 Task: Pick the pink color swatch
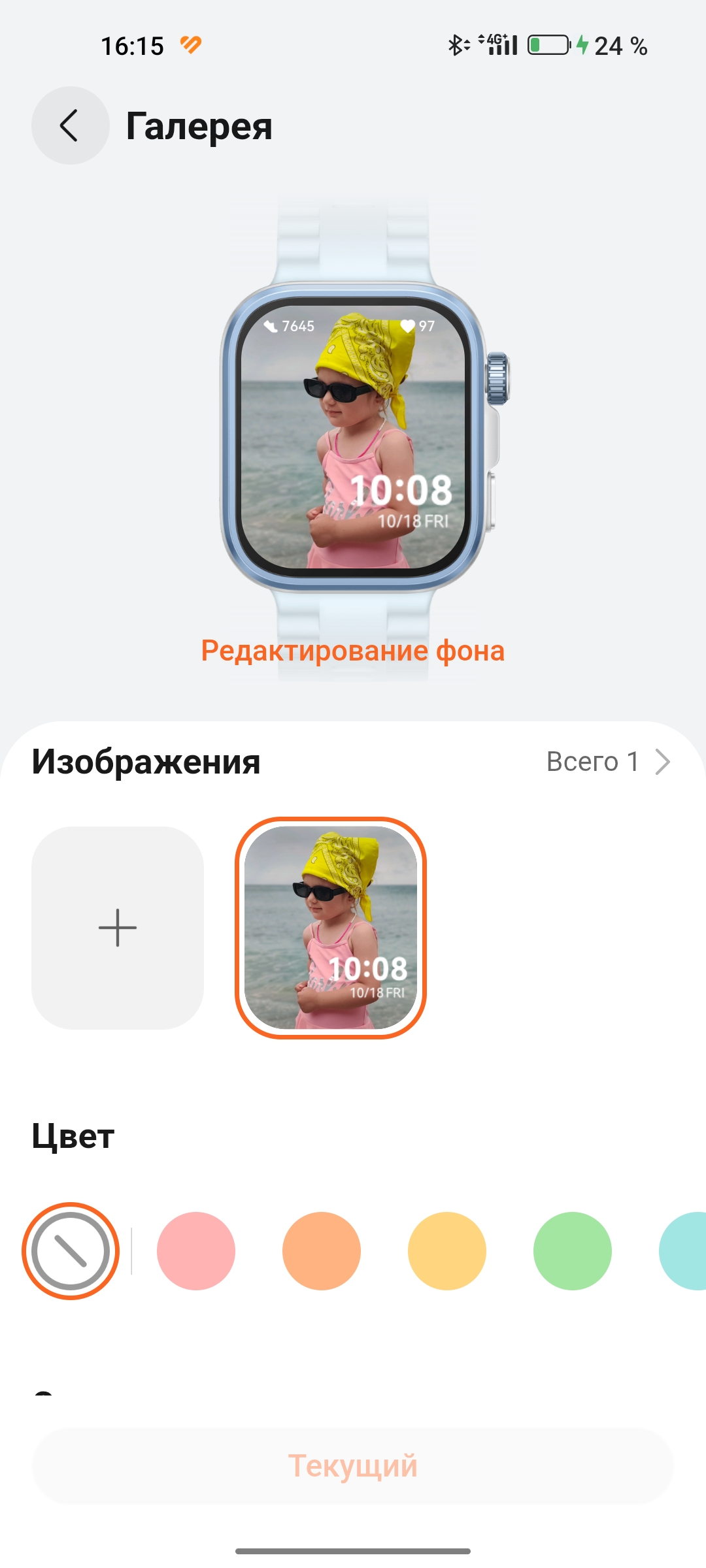[x=196, y=1251]
